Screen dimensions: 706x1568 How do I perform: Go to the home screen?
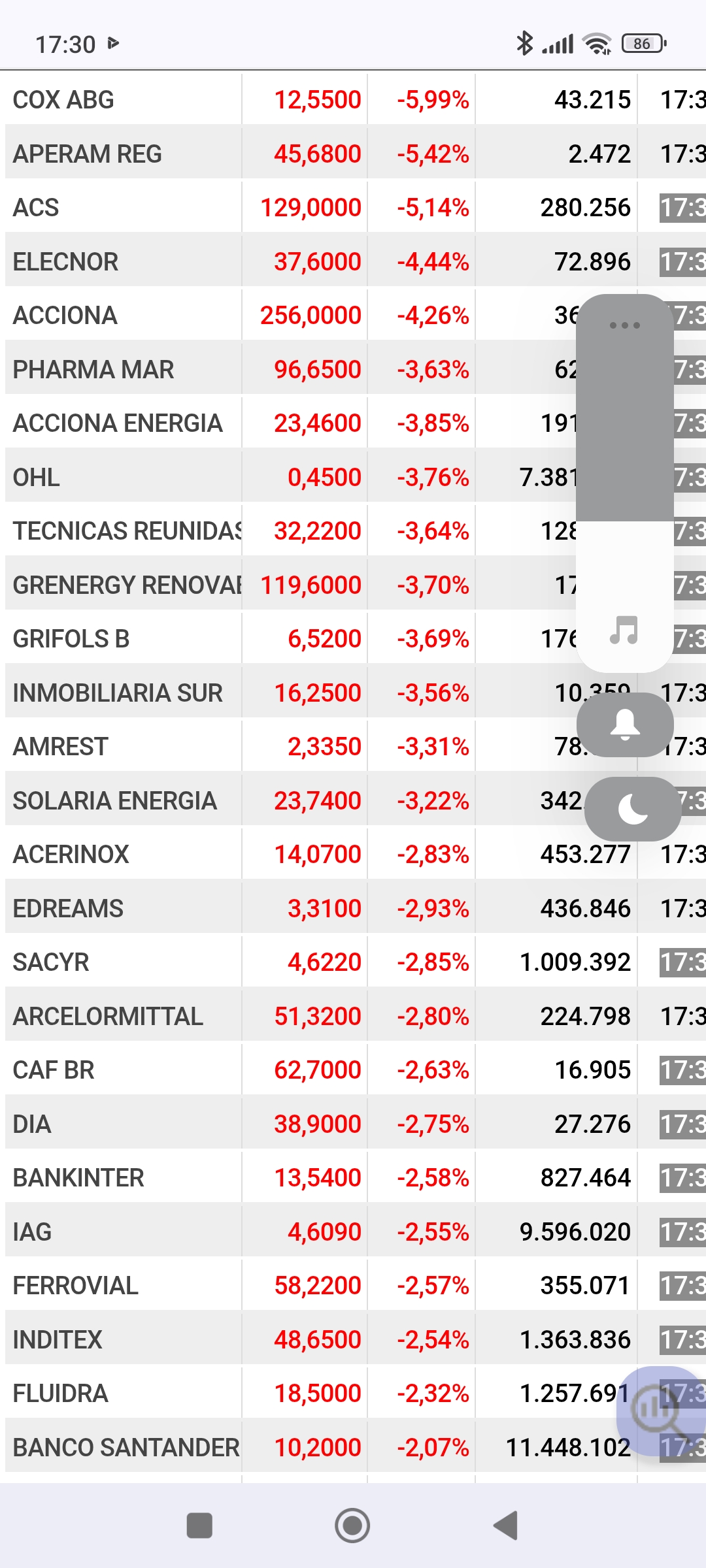(352, 1526)
